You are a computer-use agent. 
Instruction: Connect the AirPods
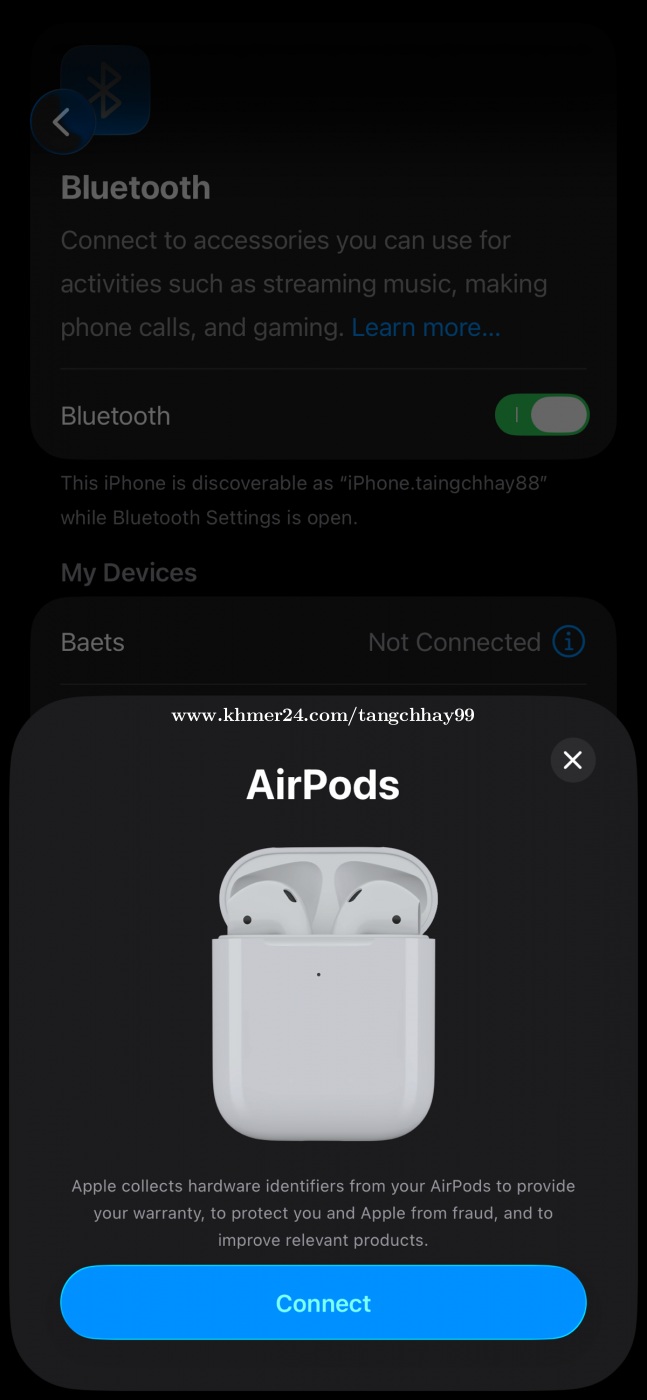pyautogui.click(x=323, y=1303)
